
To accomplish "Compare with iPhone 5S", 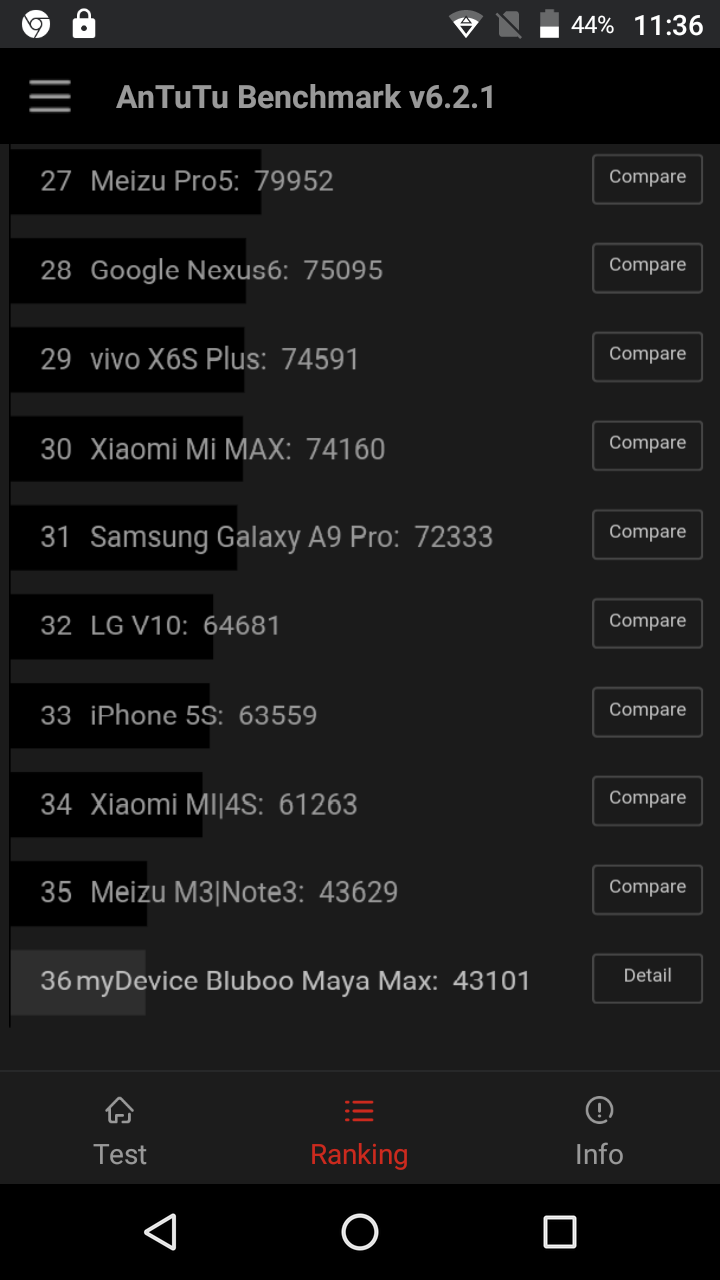I will pos(647,713).
